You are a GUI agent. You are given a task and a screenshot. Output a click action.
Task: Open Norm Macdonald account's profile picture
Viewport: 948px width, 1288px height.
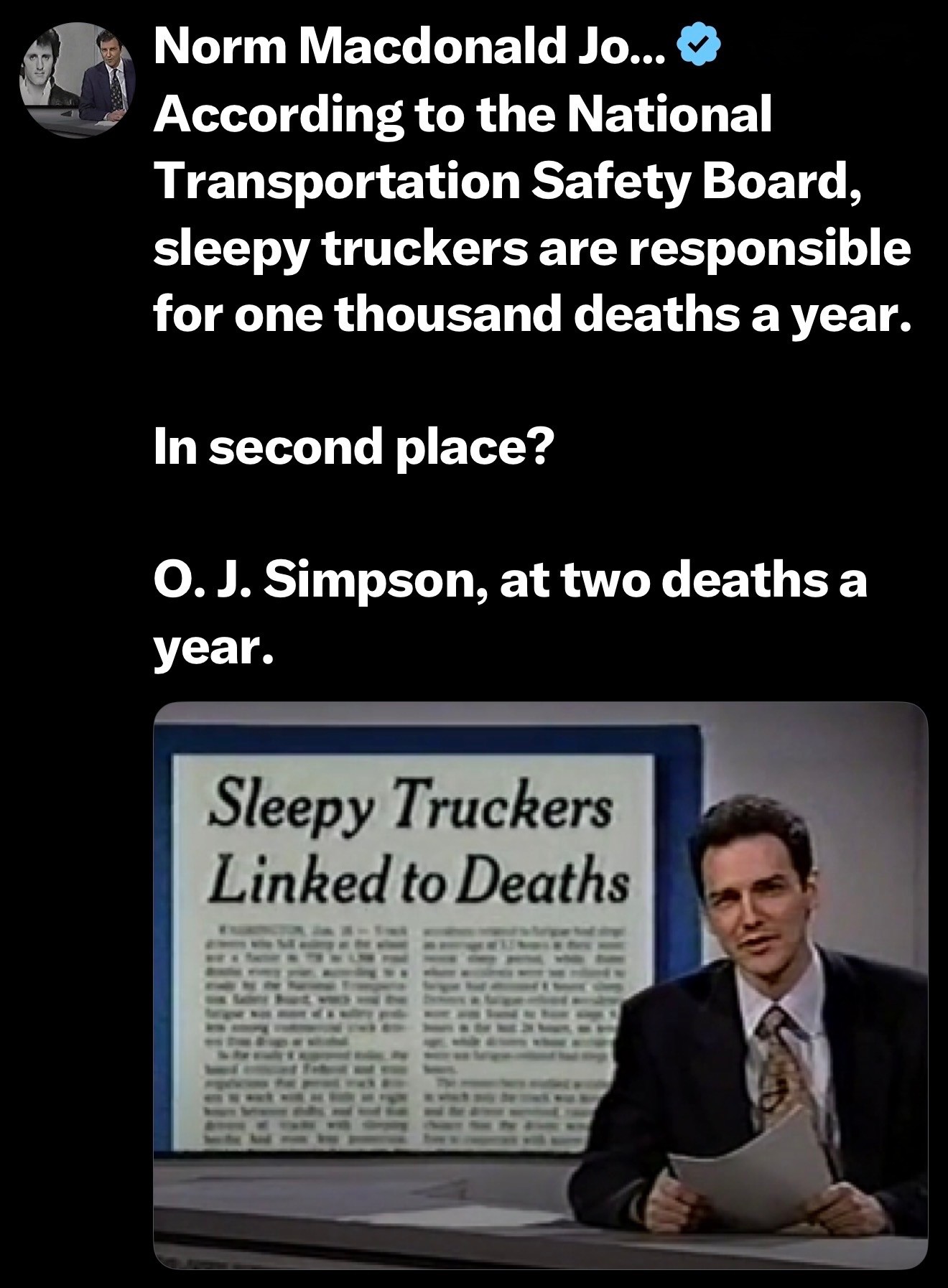point(78,80)
